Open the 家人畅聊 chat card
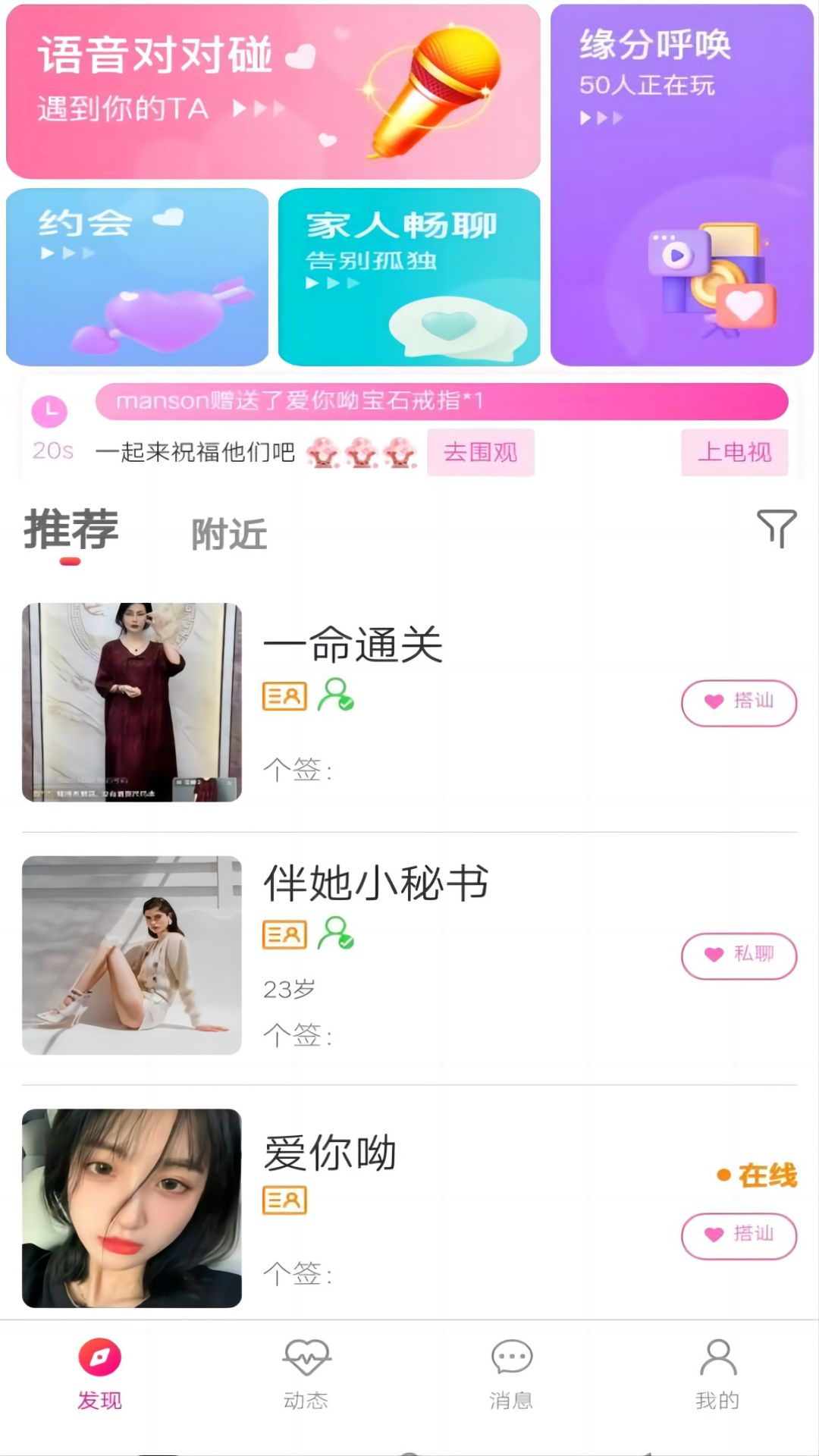819x1456 pixels. pyautogui.click(x=409, y=277)
